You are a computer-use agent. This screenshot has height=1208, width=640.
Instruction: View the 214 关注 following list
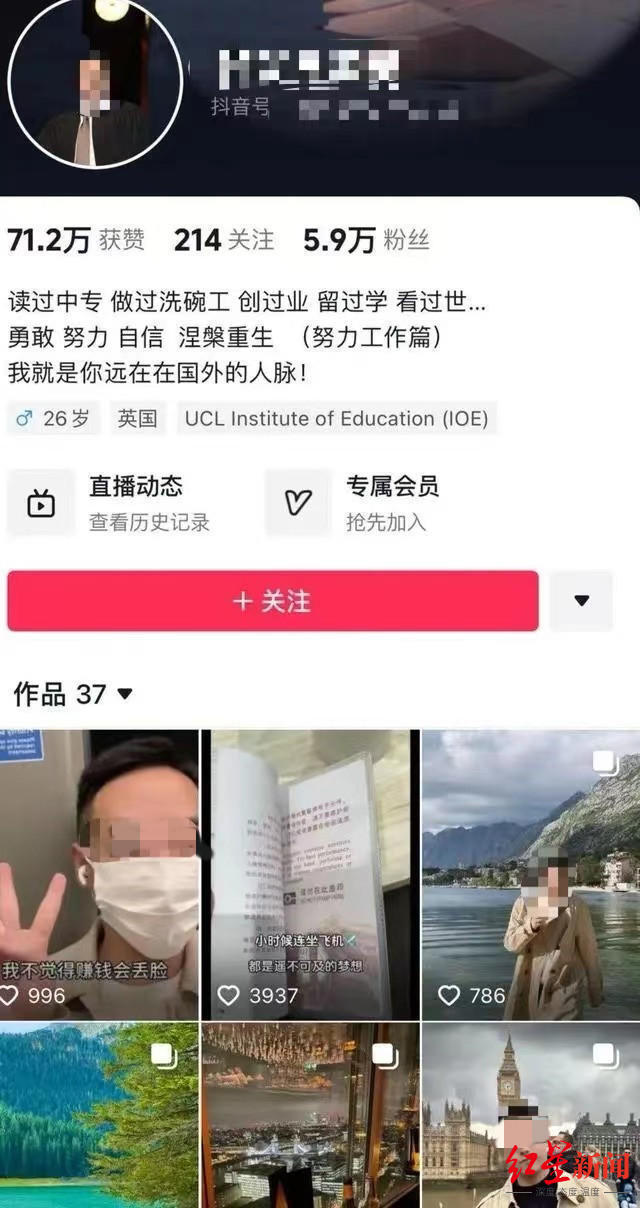[x=223, y=240]
